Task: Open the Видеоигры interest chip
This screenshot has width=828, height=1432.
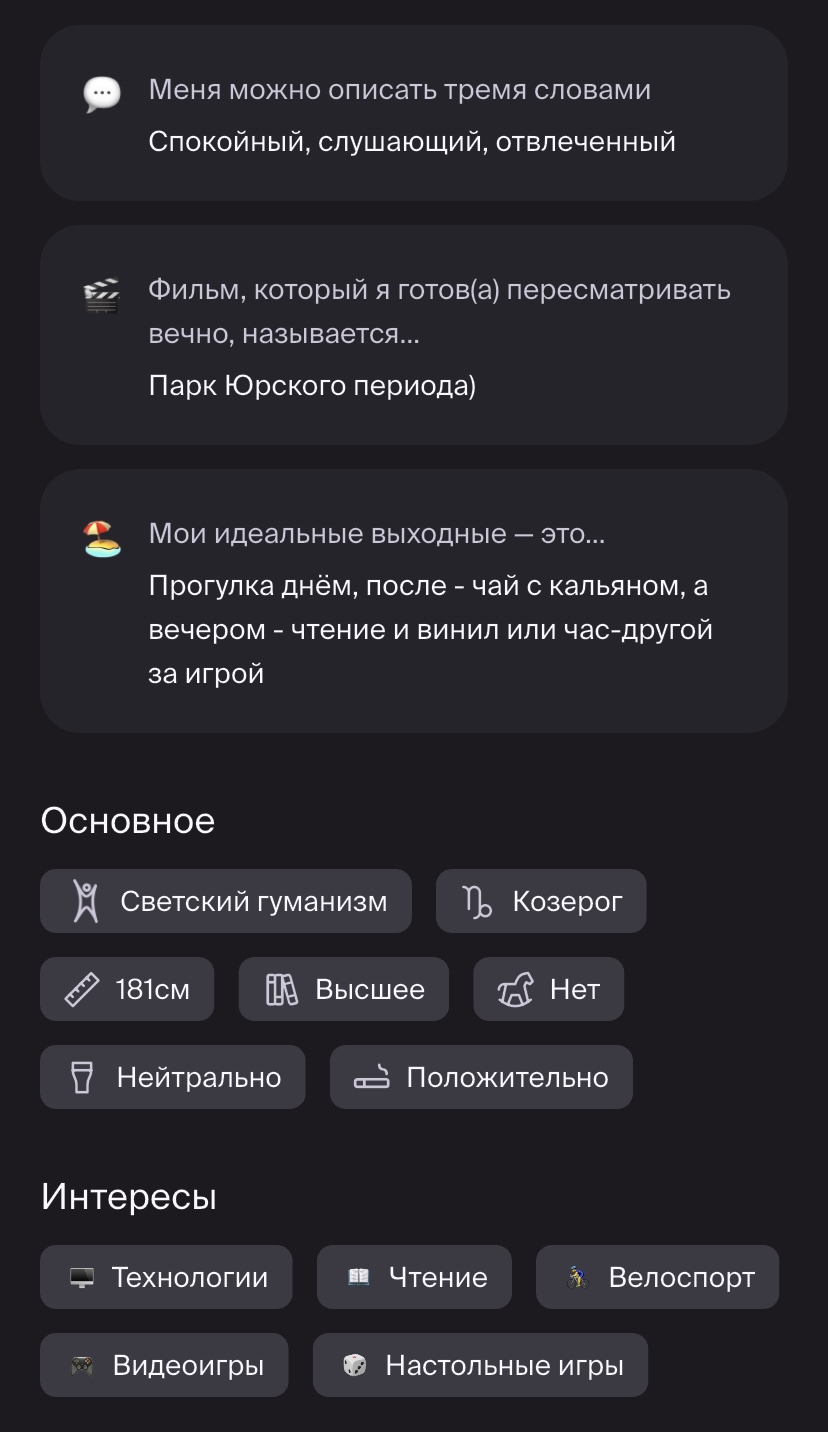Action: click(164, 1365)
